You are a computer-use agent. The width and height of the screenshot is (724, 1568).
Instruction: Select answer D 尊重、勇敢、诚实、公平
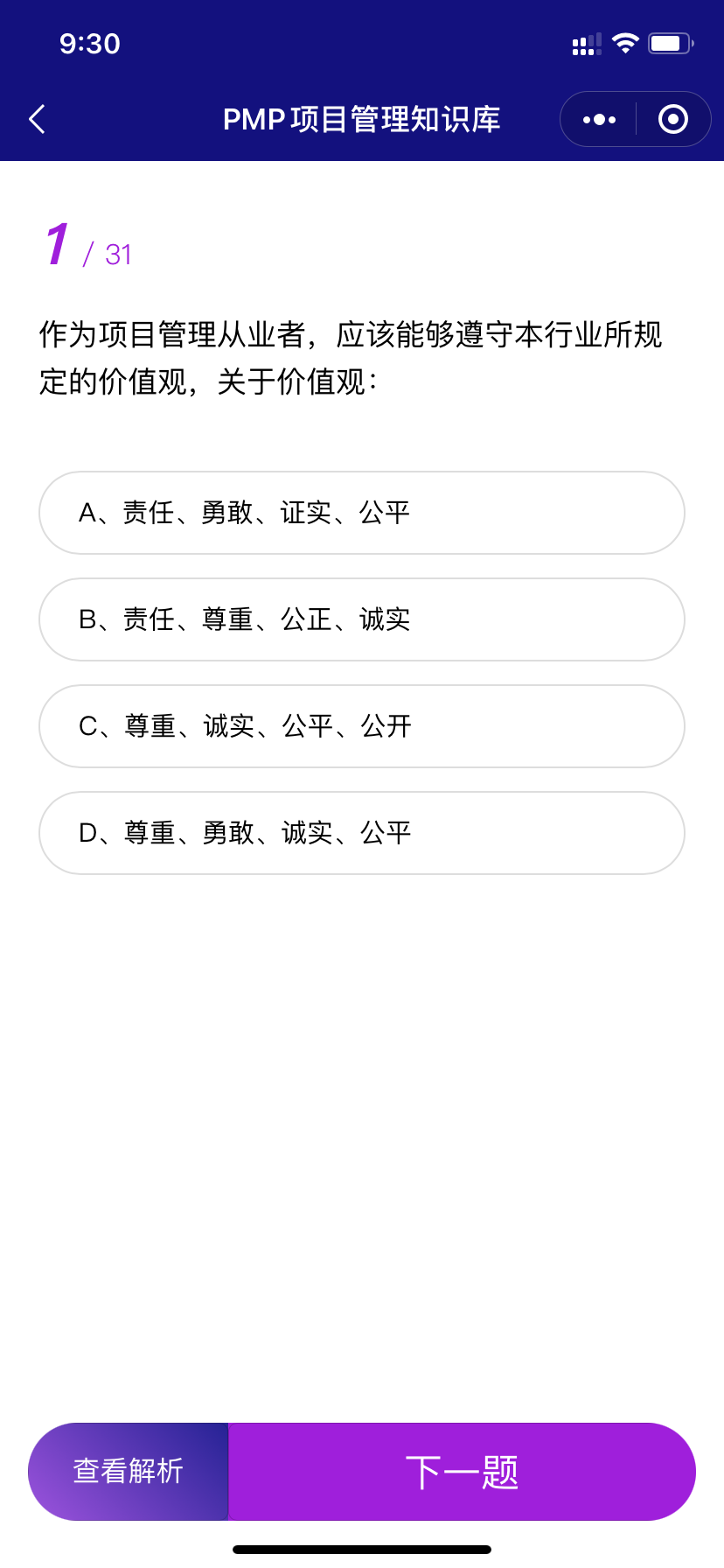click(x=362, y=833)
